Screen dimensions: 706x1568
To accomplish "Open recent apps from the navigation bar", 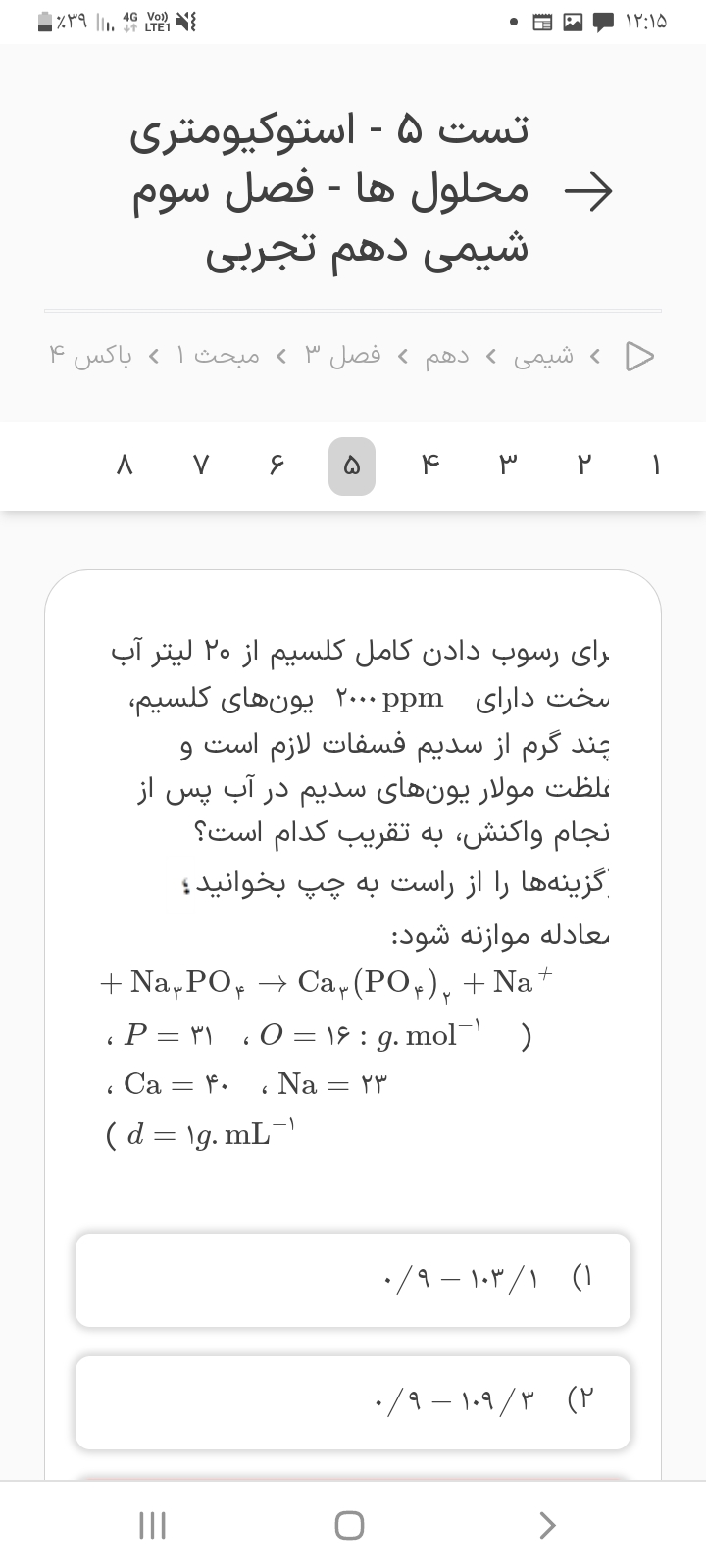I will click(x=152, y=1525).
